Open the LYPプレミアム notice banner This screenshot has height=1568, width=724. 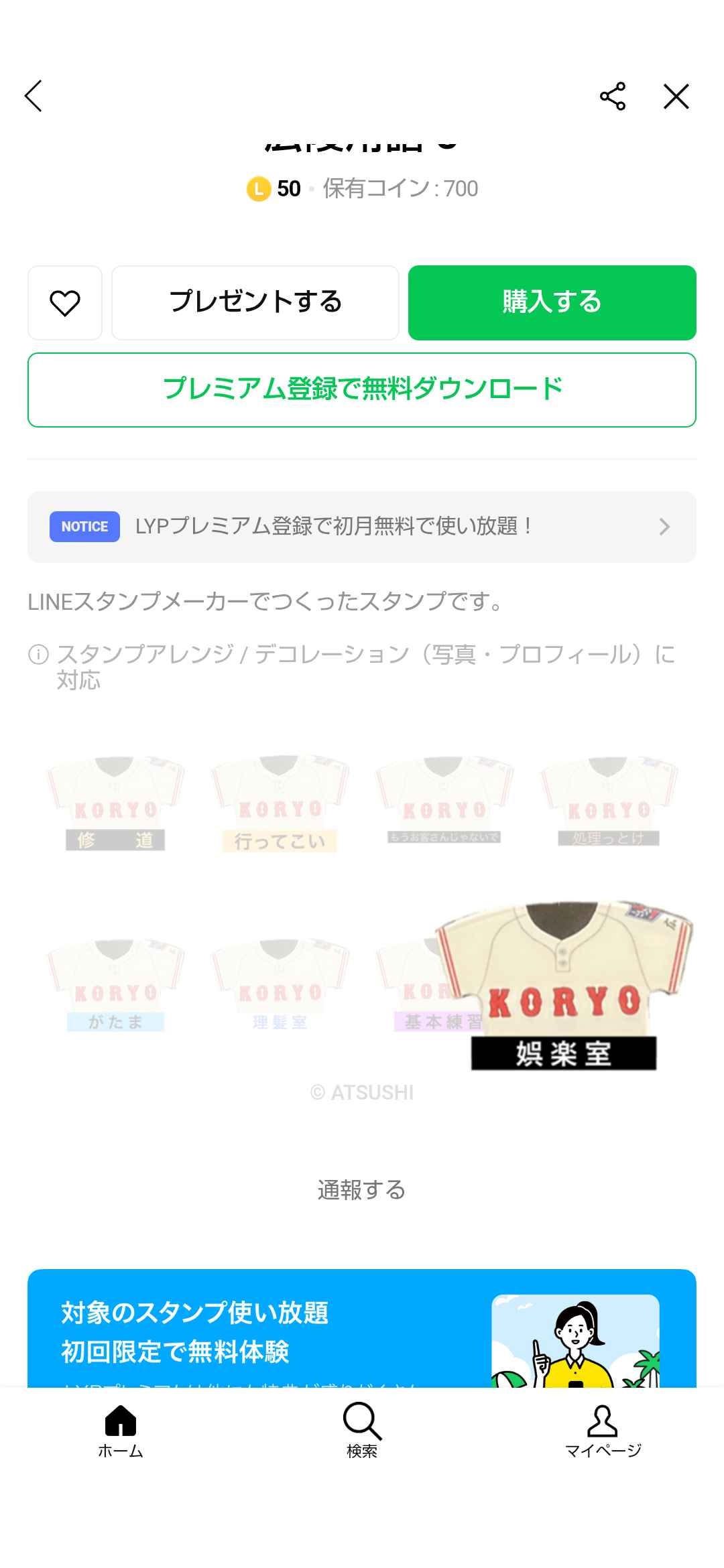tap(362, 527)
